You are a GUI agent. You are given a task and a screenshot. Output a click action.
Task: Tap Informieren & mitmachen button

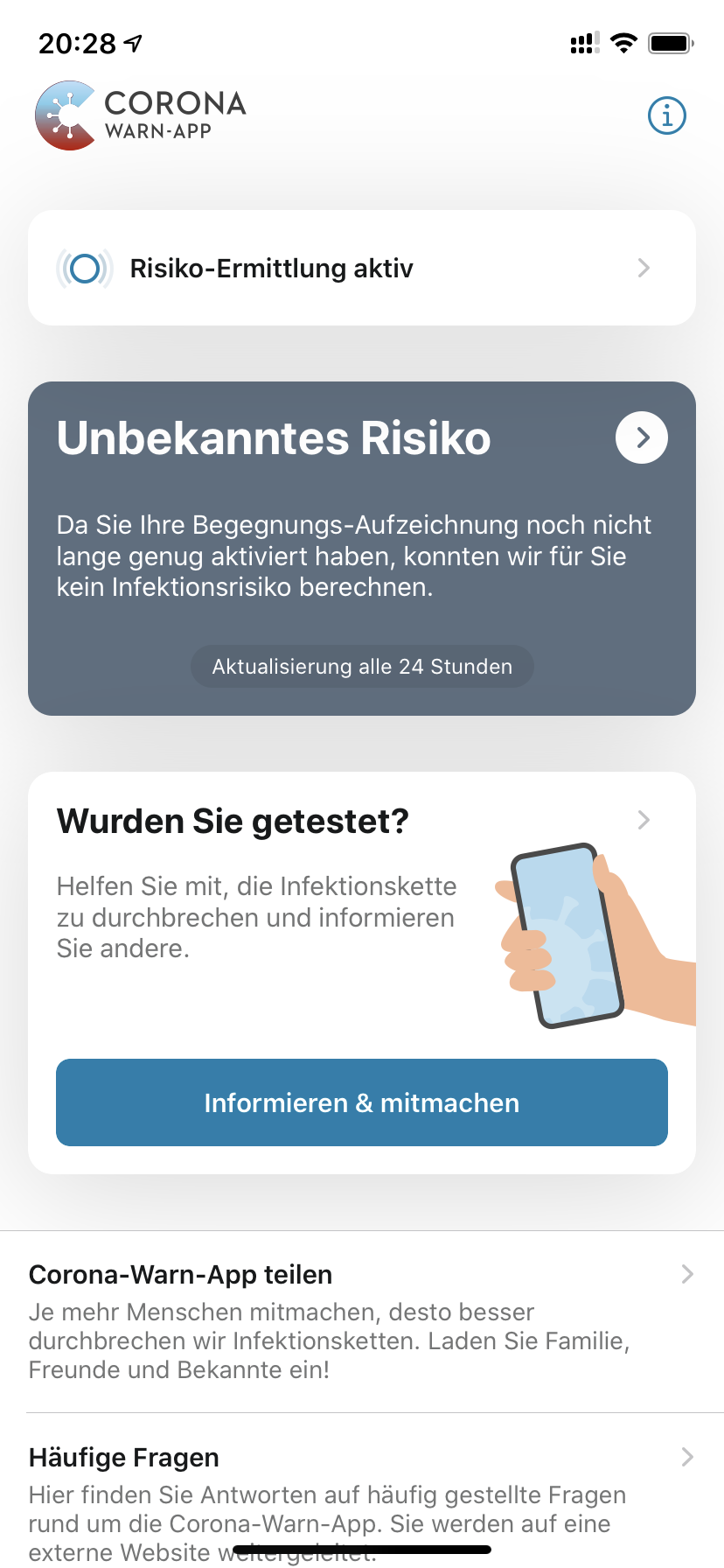pyautogui.click(x=361, y=1102)
